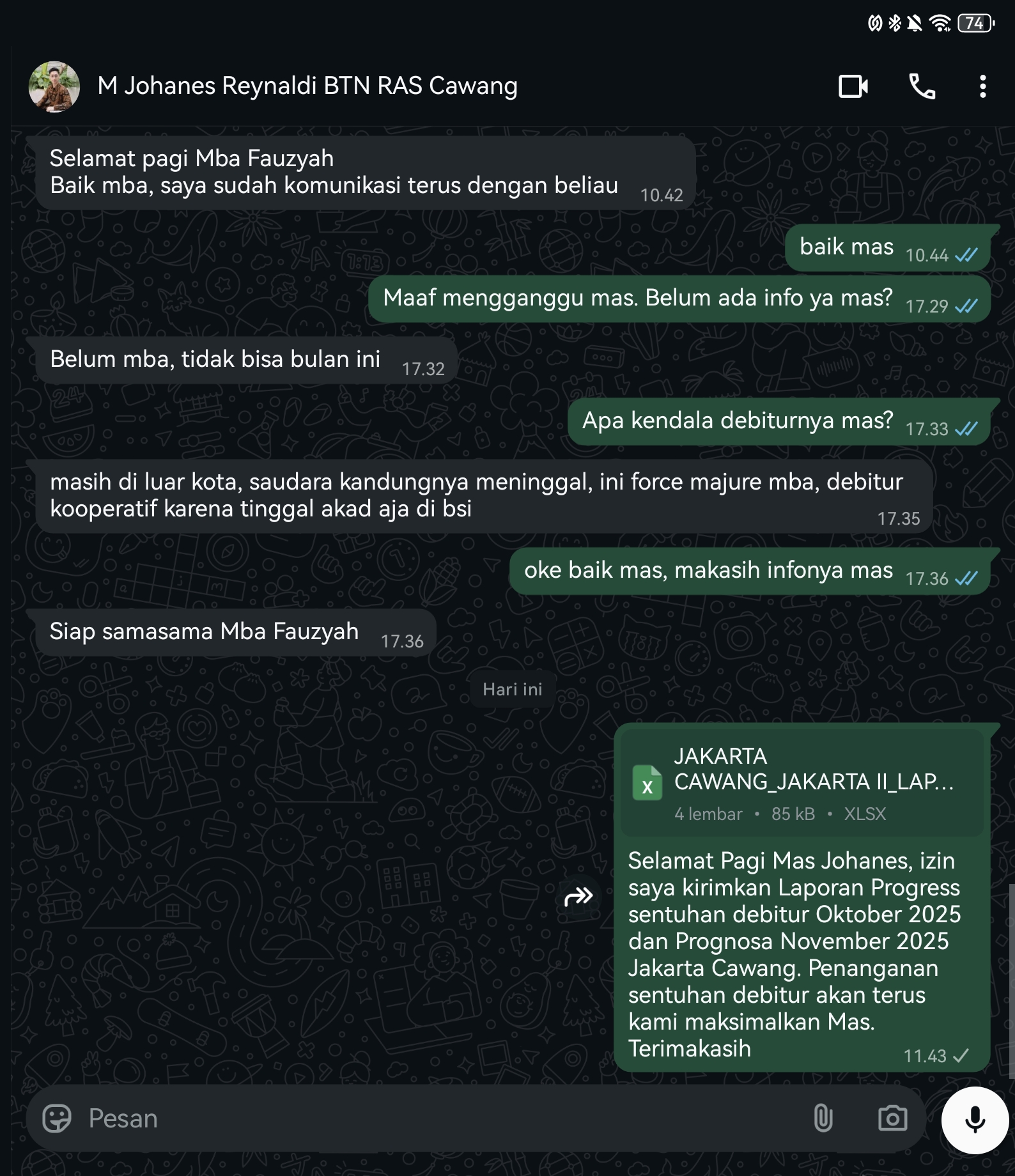The height and width of the screenshot is (1176, 1015).
Task: Start a voice call with M Johanes
Action: pos(922,86)
